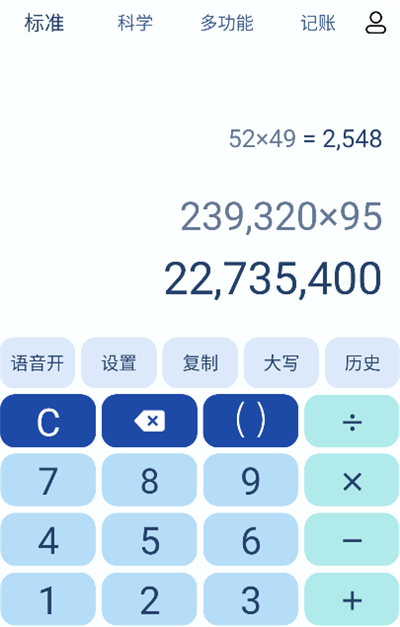Screen dimensions: 400x627
Task: Copy the result with 复制
Action: [200, 363]
